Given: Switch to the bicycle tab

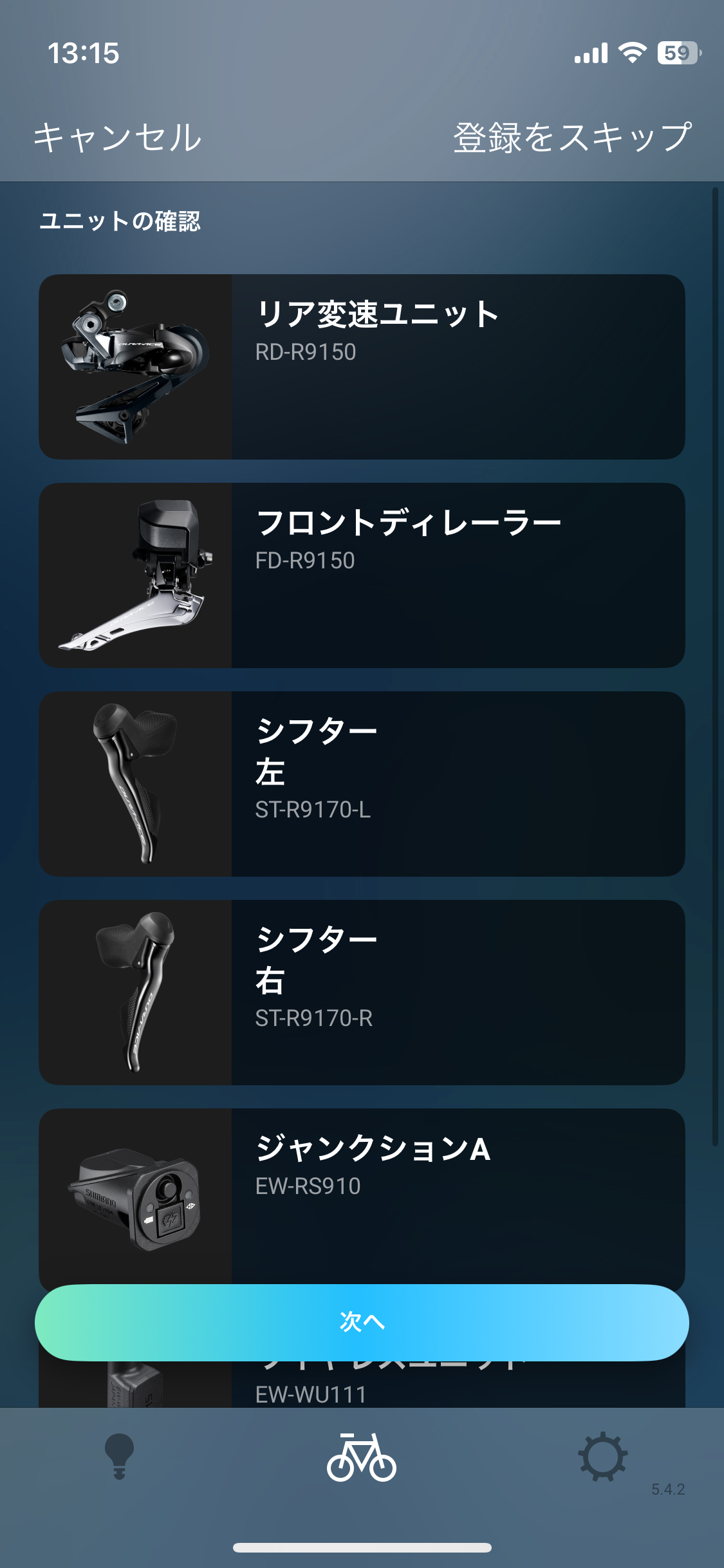Looking at the screenshot, I should (362, 1457).
